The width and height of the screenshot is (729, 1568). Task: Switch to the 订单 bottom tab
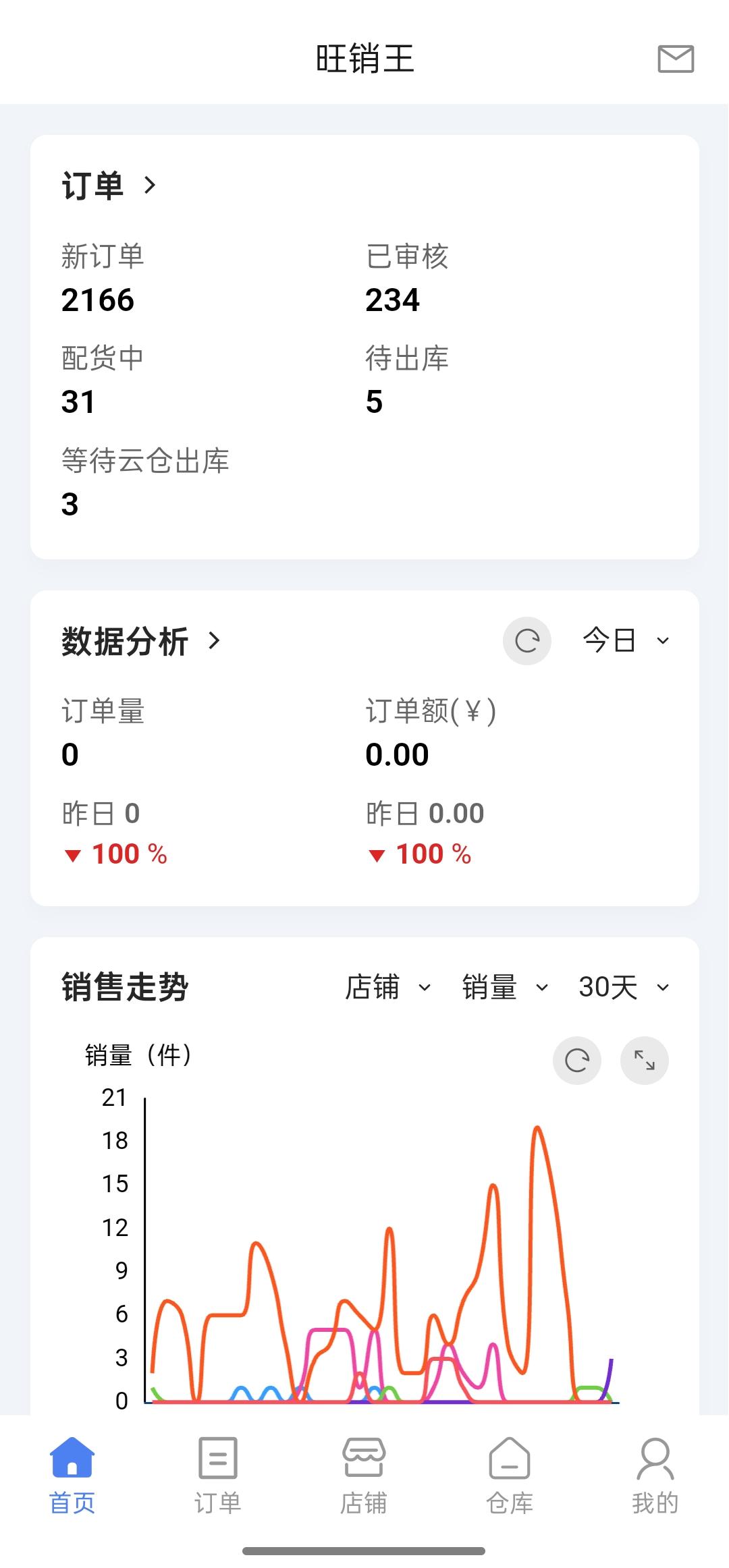[x=218, y=1476]
